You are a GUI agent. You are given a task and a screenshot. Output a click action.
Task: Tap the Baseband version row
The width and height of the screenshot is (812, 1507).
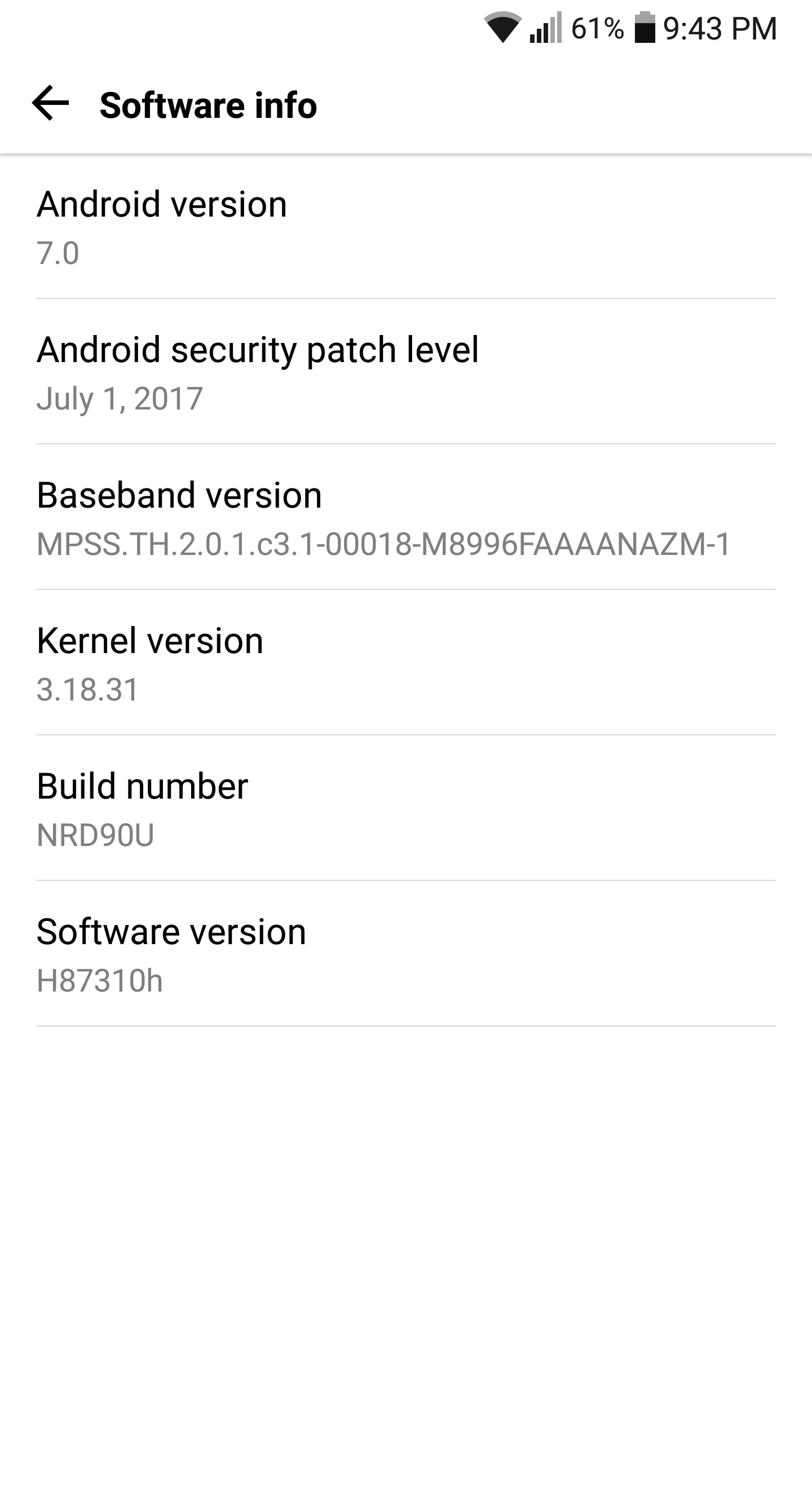point(406,518)
